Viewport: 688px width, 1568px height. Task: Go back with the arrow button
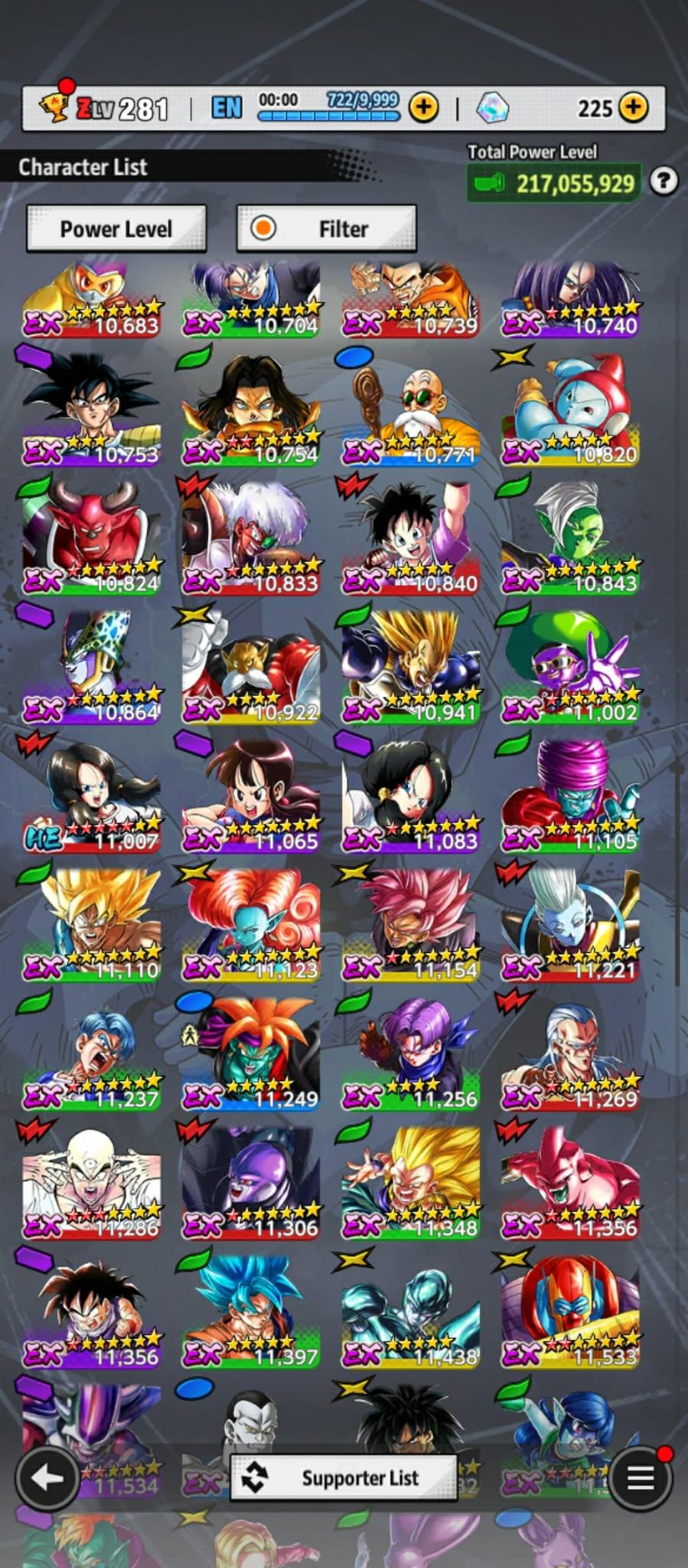point(47,1477)
